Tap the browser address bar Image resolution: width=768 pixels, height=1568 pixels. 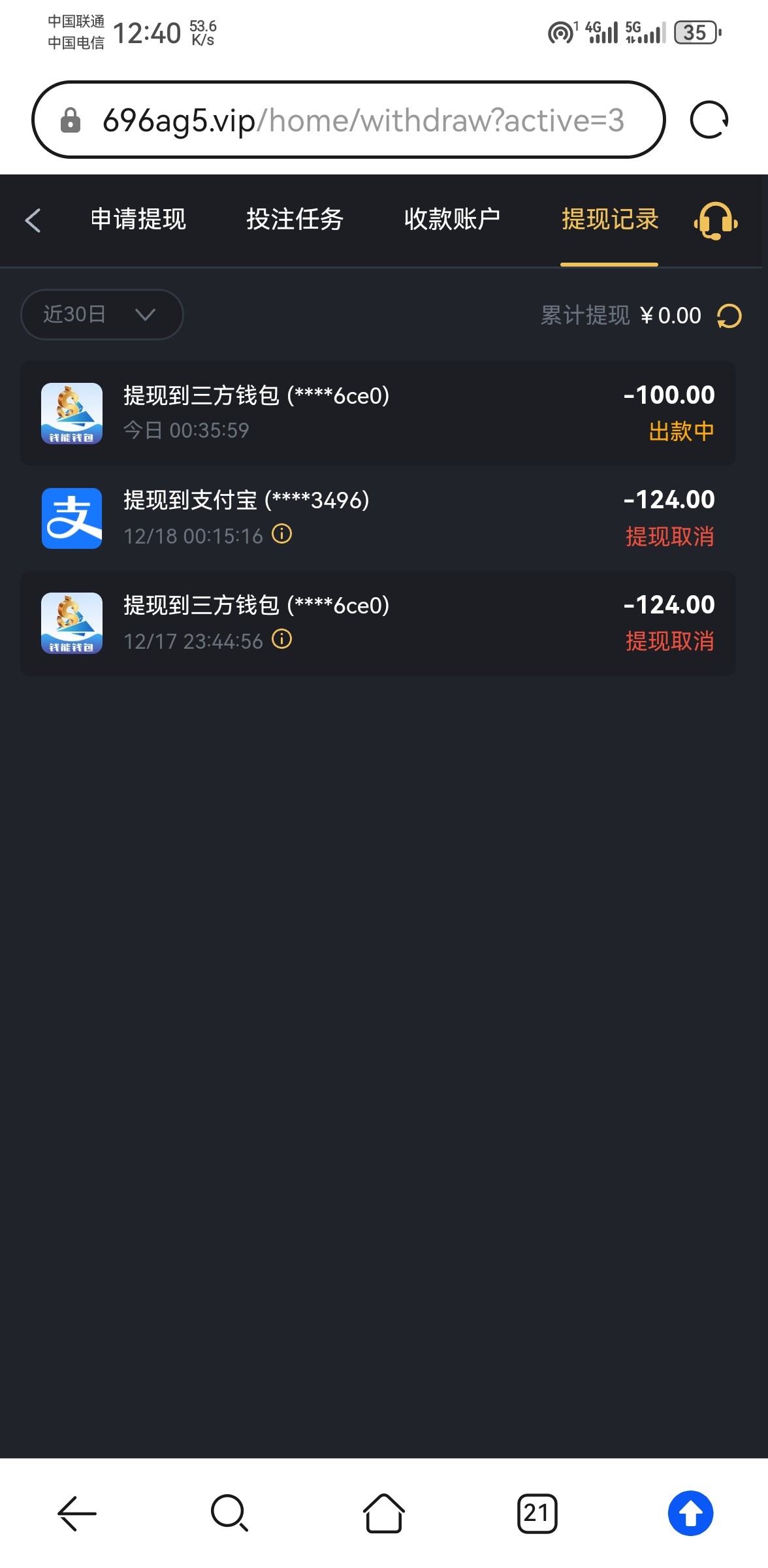[349, 120]
